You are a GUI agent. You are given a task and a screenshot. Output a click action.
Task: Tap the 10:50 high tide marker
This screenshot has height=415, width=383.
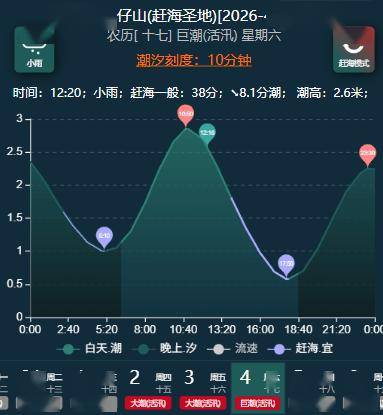tap(186, 115)
